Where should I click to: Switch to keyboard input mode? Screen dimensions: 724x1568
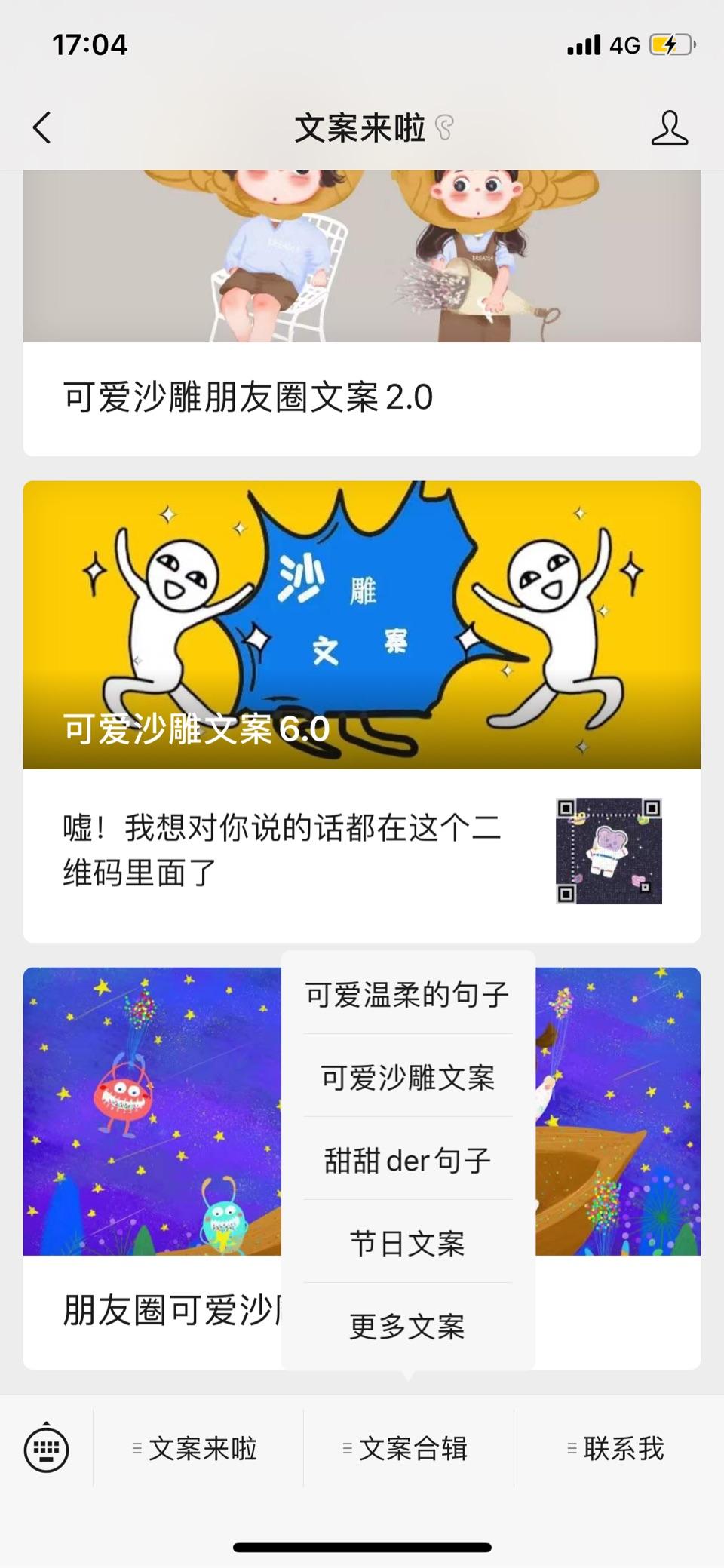(47, 1448)
